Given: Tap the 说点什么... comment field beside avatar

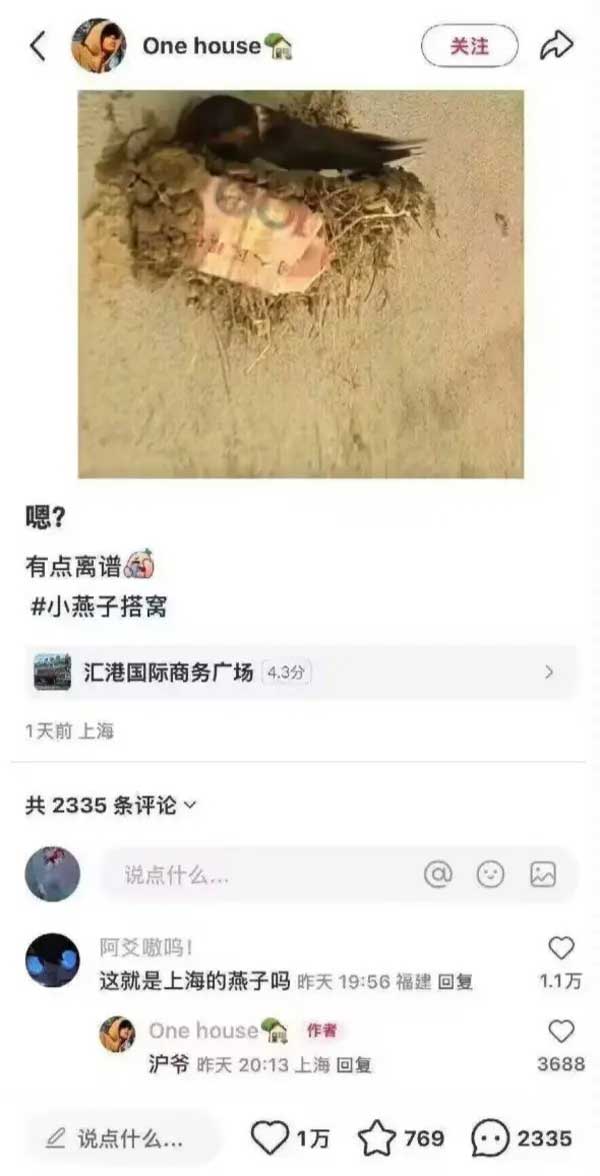Looking at the screenshot, I should 250,875.
